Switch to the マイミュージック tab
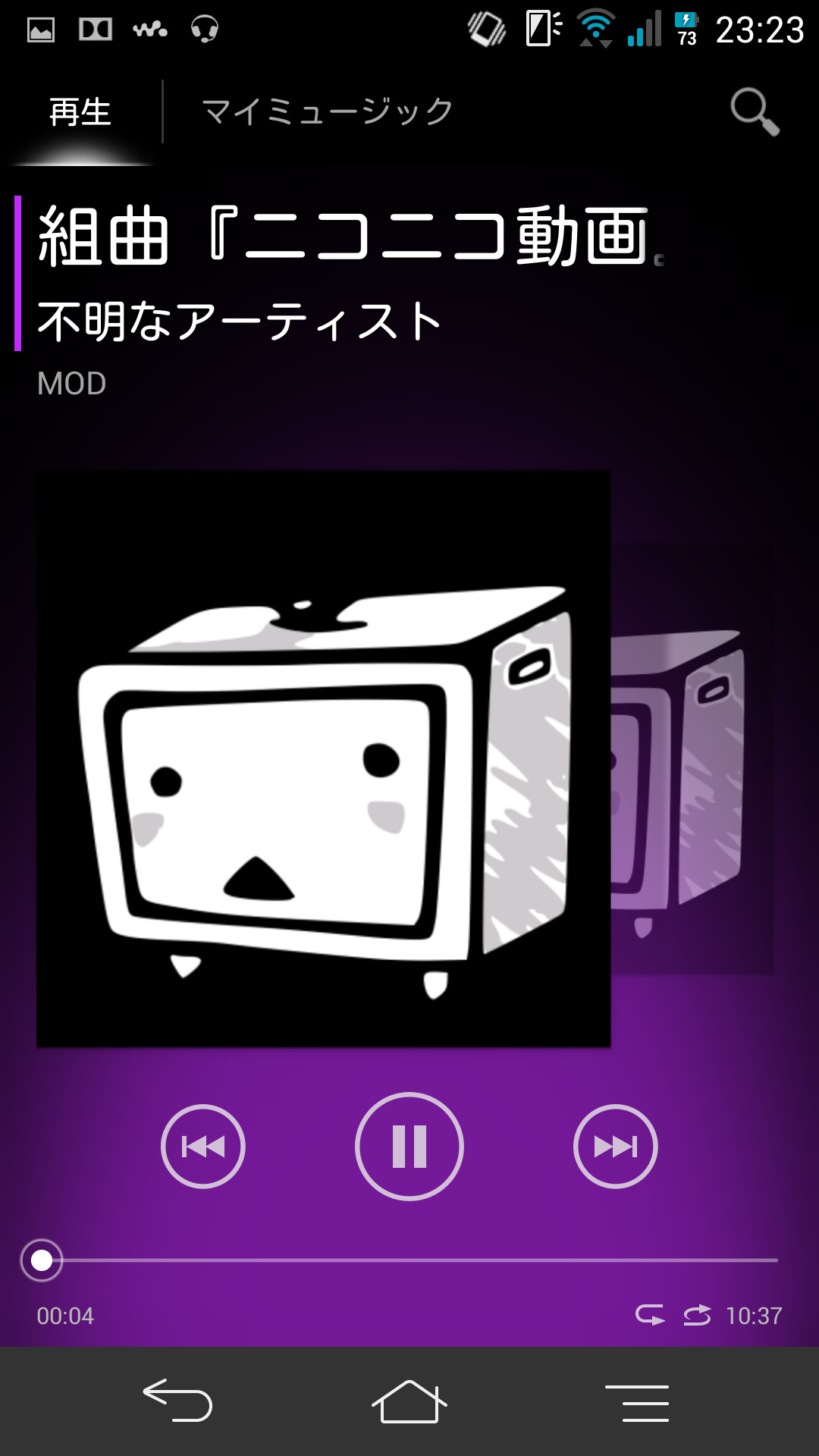 coord(328,111)
